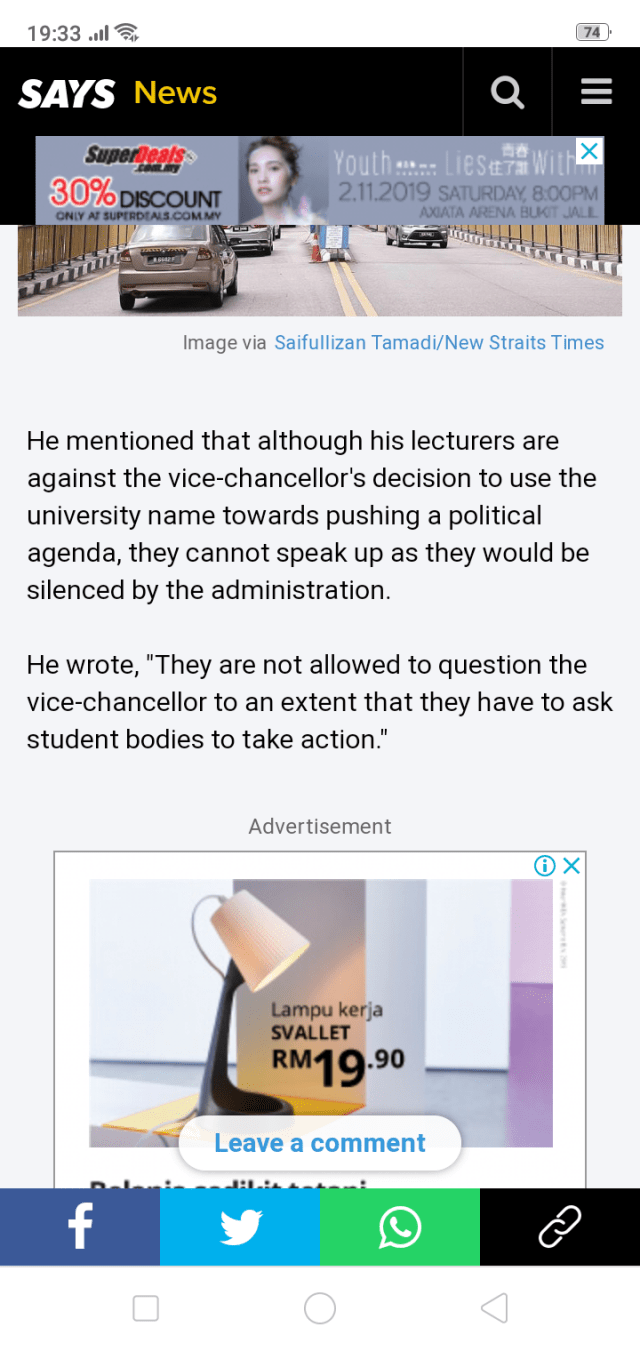Open the SuperDeals 30% discount banner

coord(137,181)
